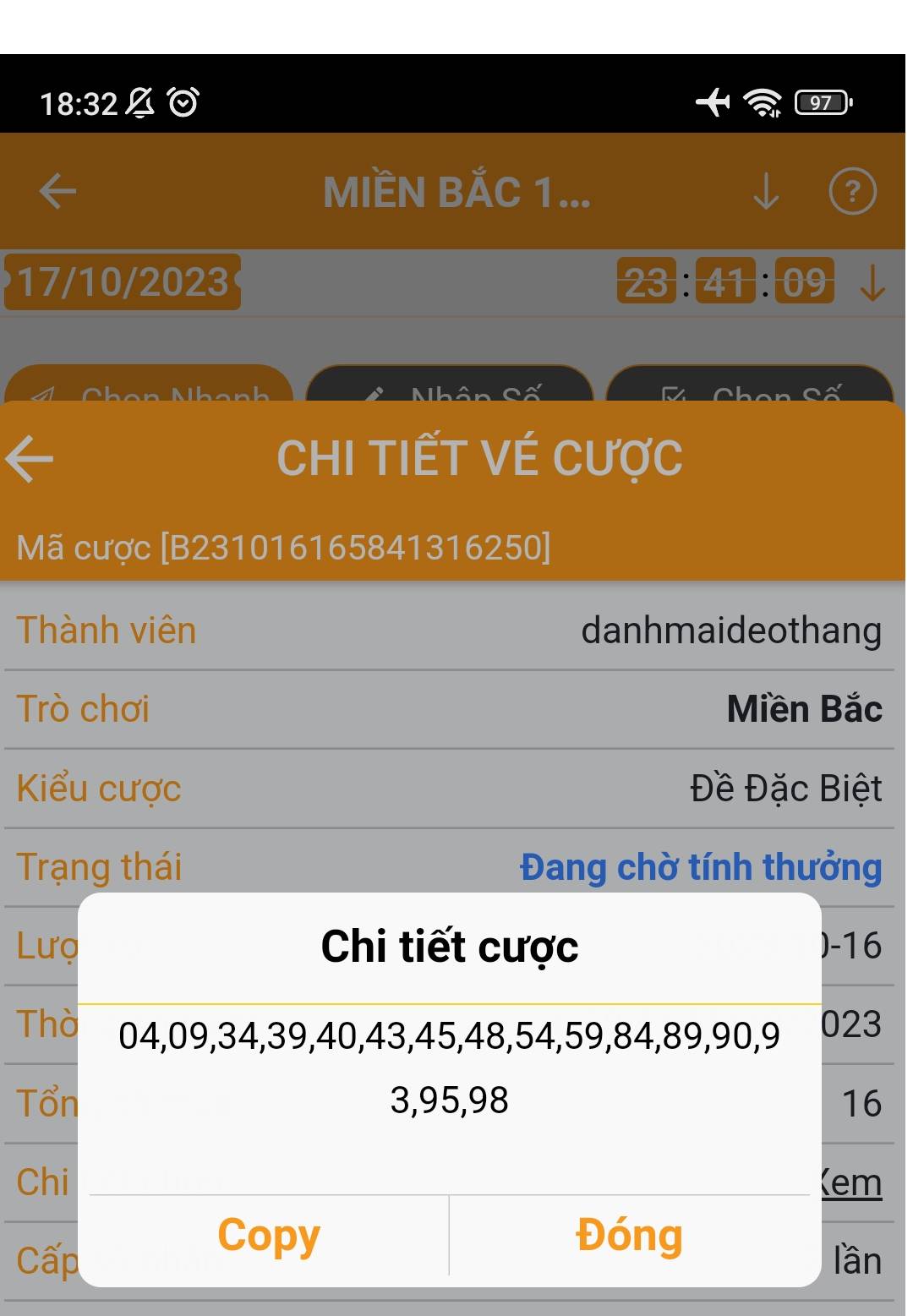Tap the down arrow in the top bar

(766, 192)
